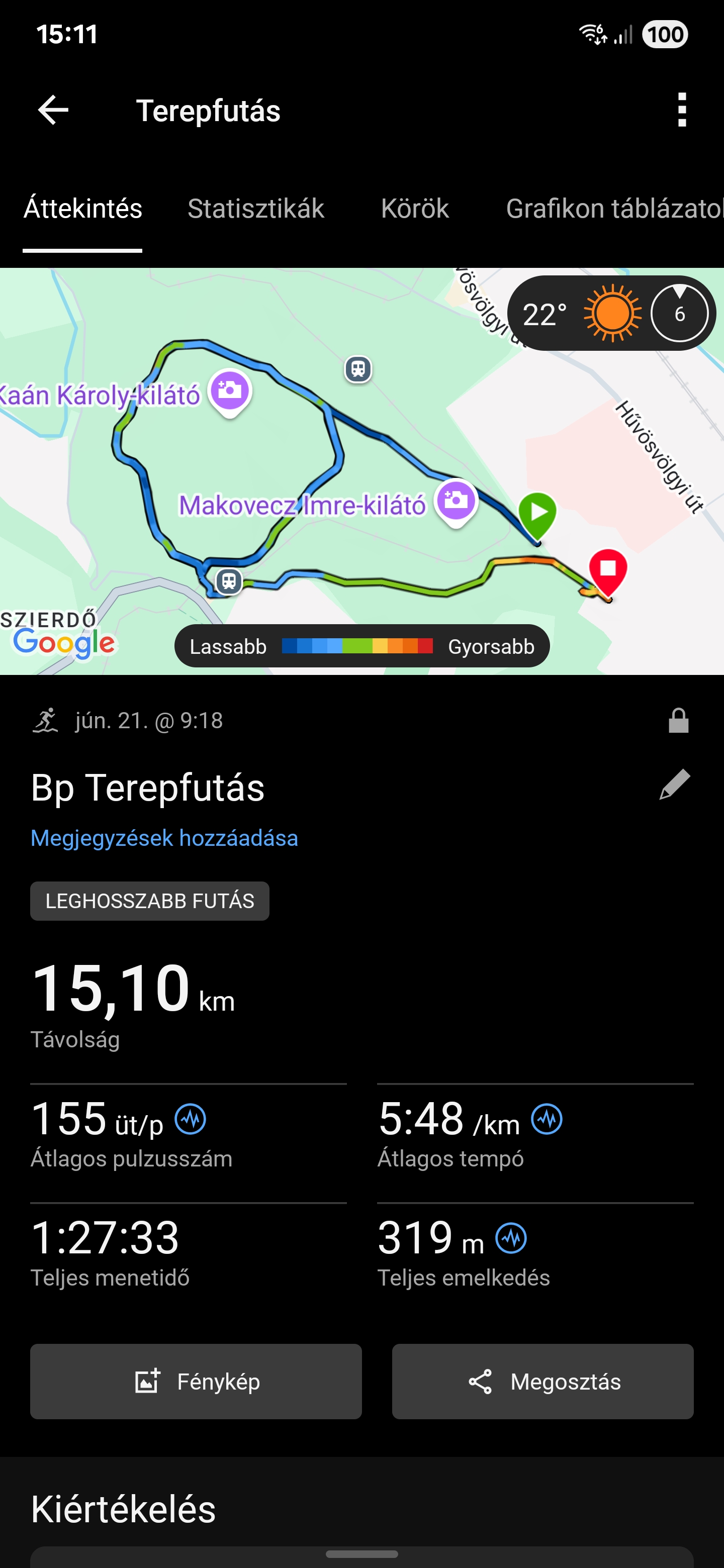Open the LEGHOSSZABB FUTÁS record badge
This screenshot has width=724, height=1568.
(150, 901)
